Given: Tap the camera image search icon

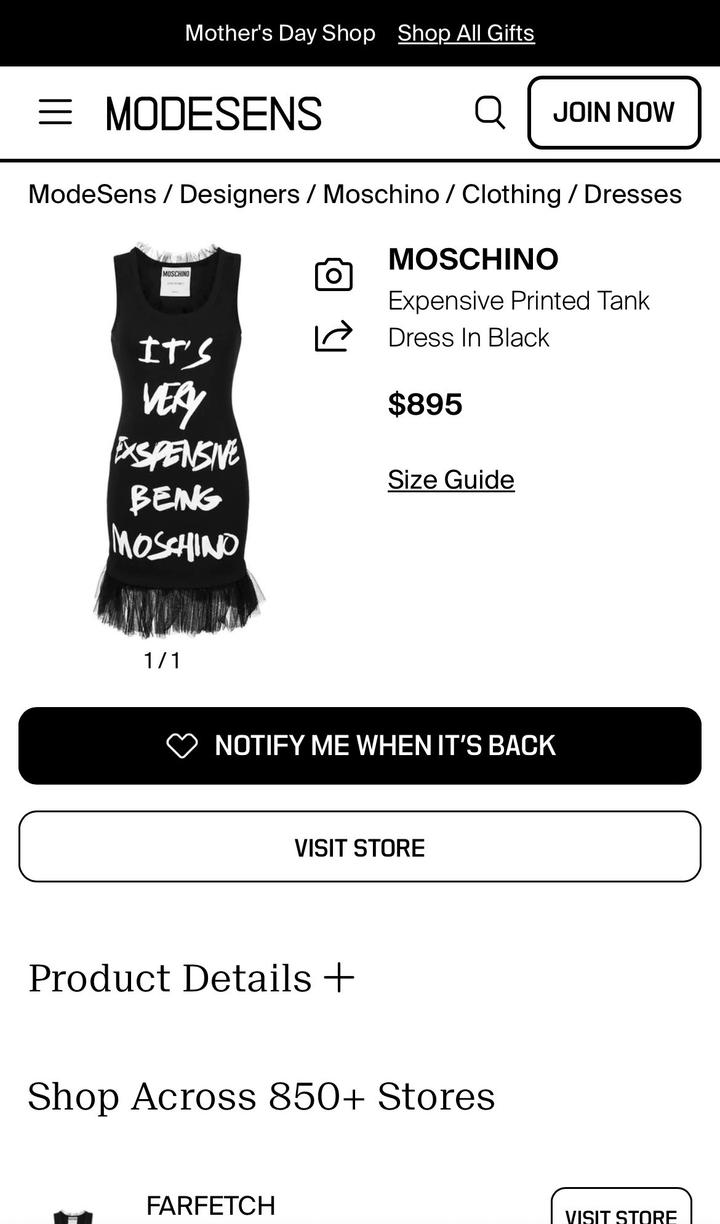Looking at the screenshot, I should coord(333,274).
